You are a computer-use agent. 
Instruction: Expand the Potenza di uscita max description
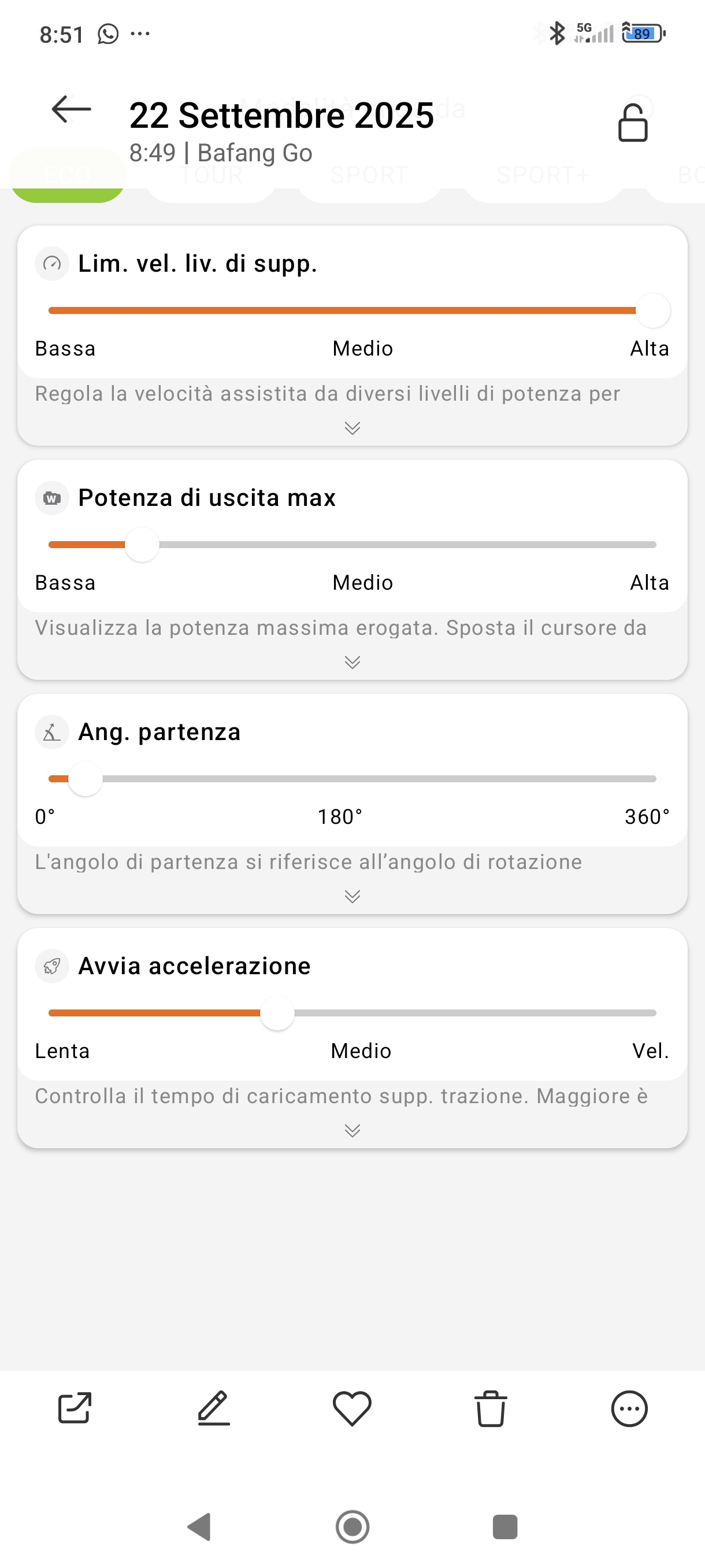coord(352,662)
